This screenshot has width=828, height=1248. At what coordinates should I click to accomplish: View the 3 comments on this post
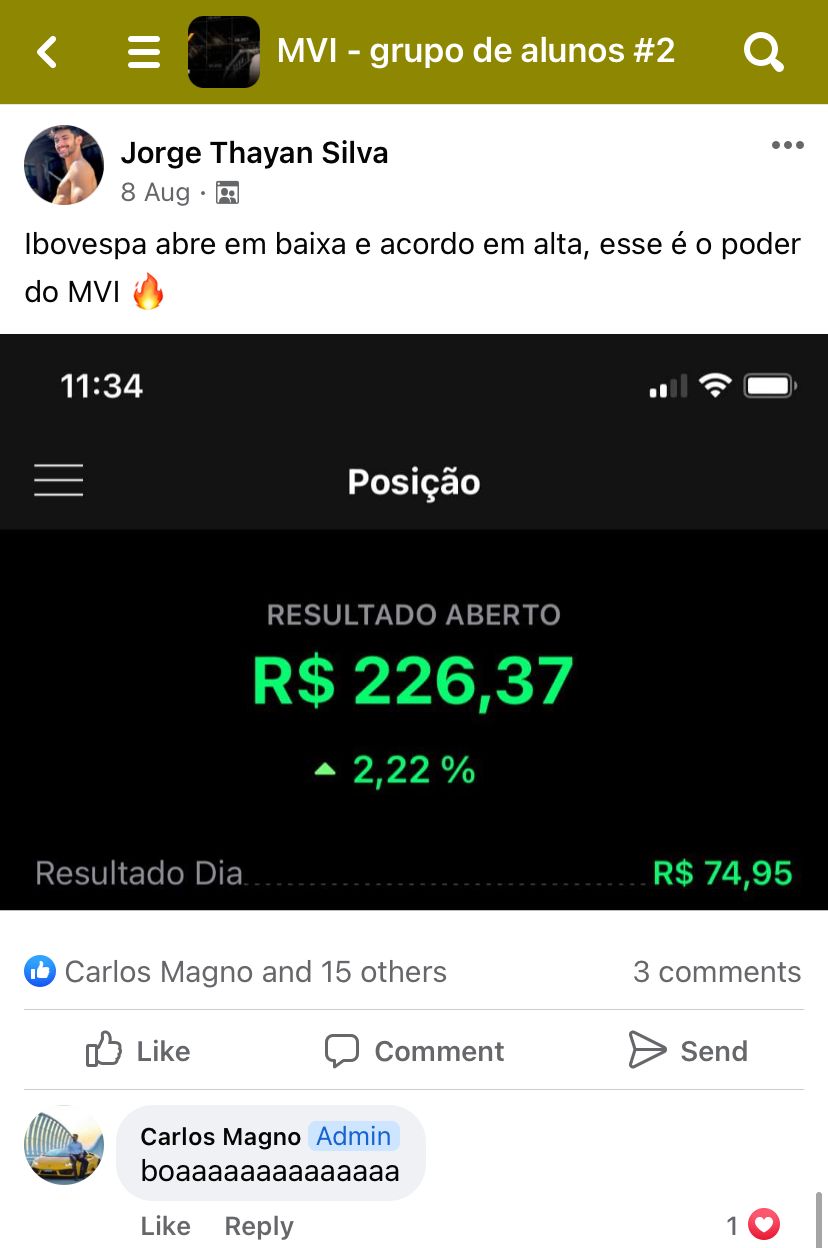pos(716,971)
